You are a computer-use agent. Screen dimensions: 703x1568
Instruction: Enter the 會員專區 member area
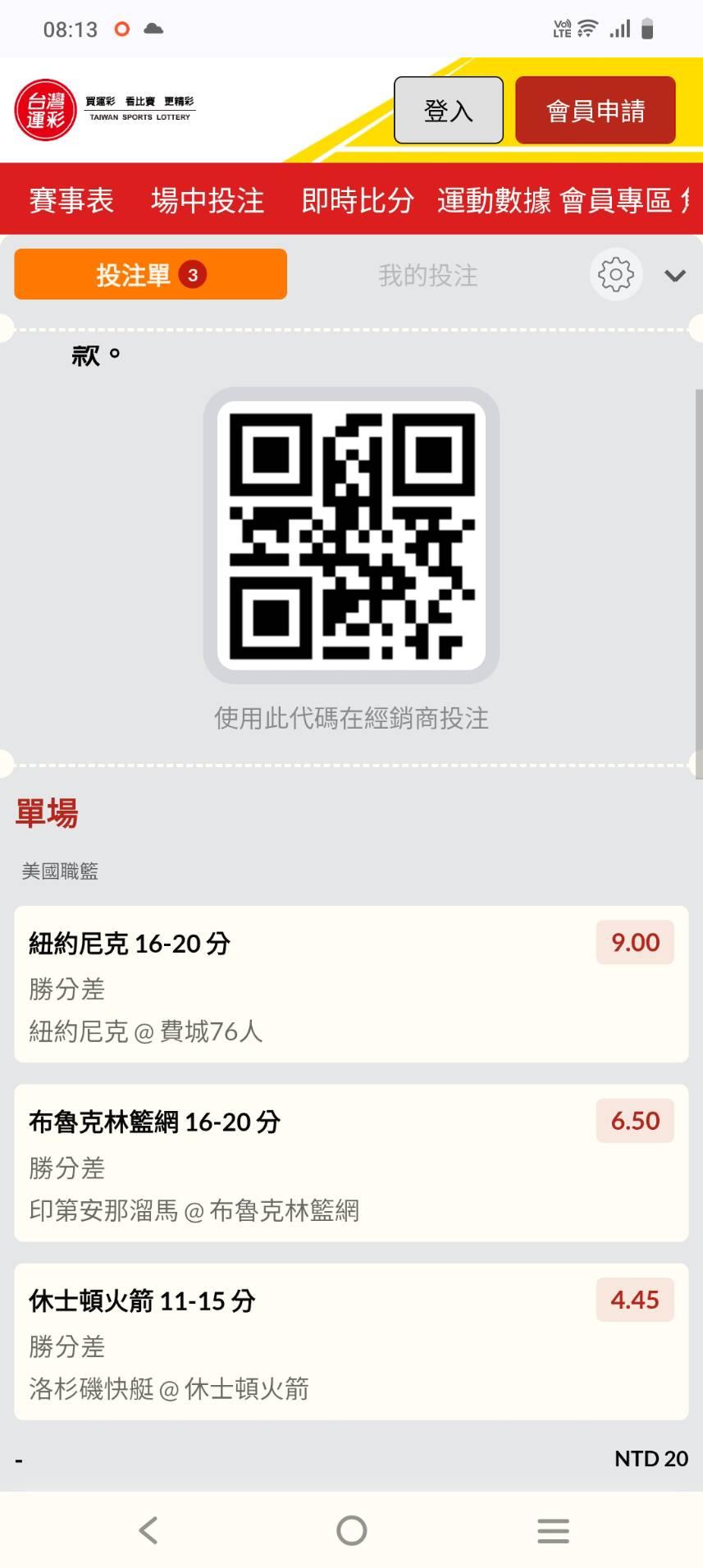click(x=616, y=200)
